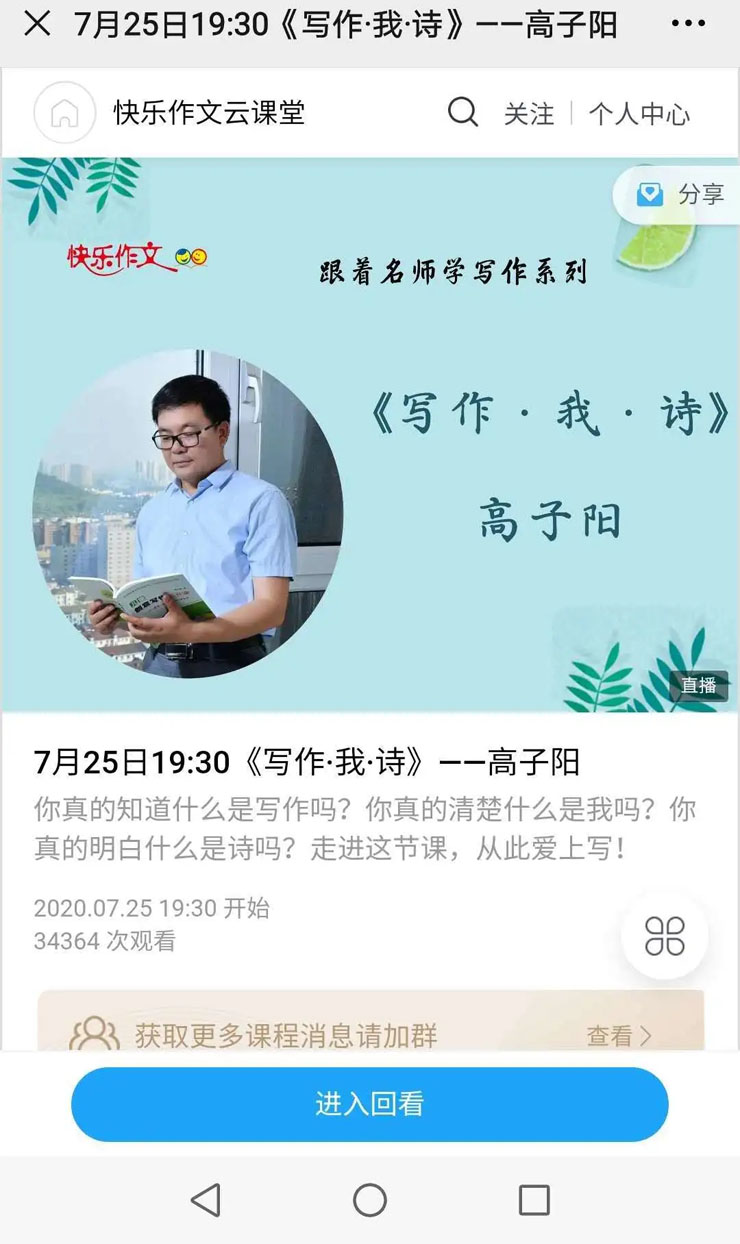Open 查看 on the group banner
This screenshot has width=740, height=1244.
(618, 1035)
